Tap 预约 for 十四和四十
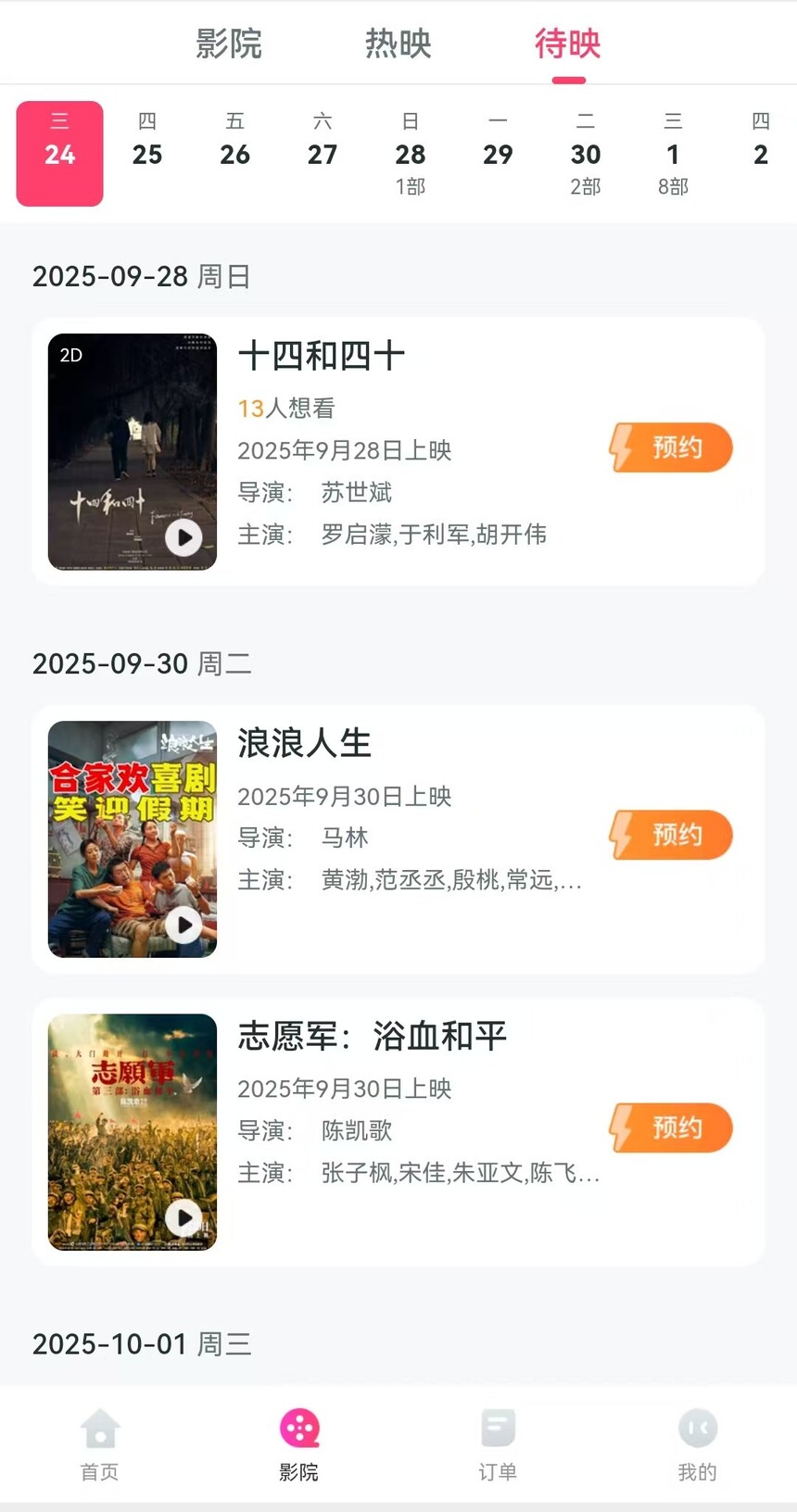This screenshot has width=797, height=1512. click(671, 448)
